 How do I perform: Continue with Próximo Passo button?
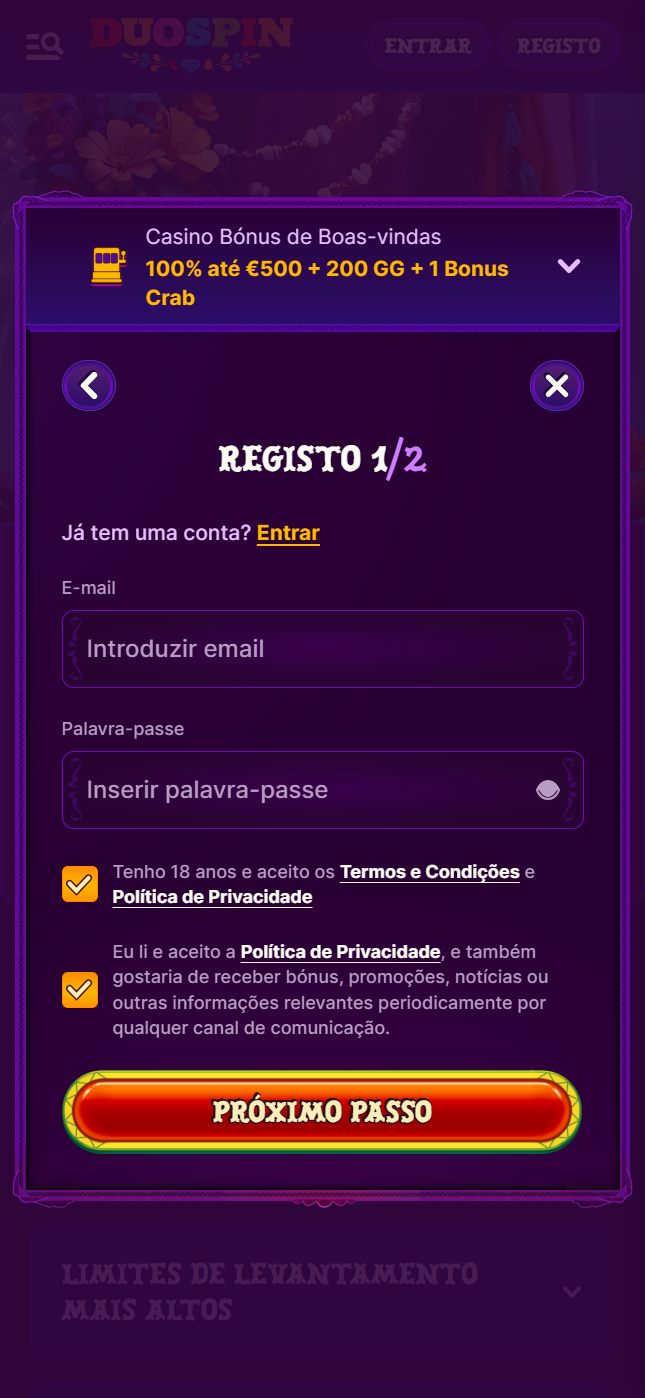[x=322, y=1111]
